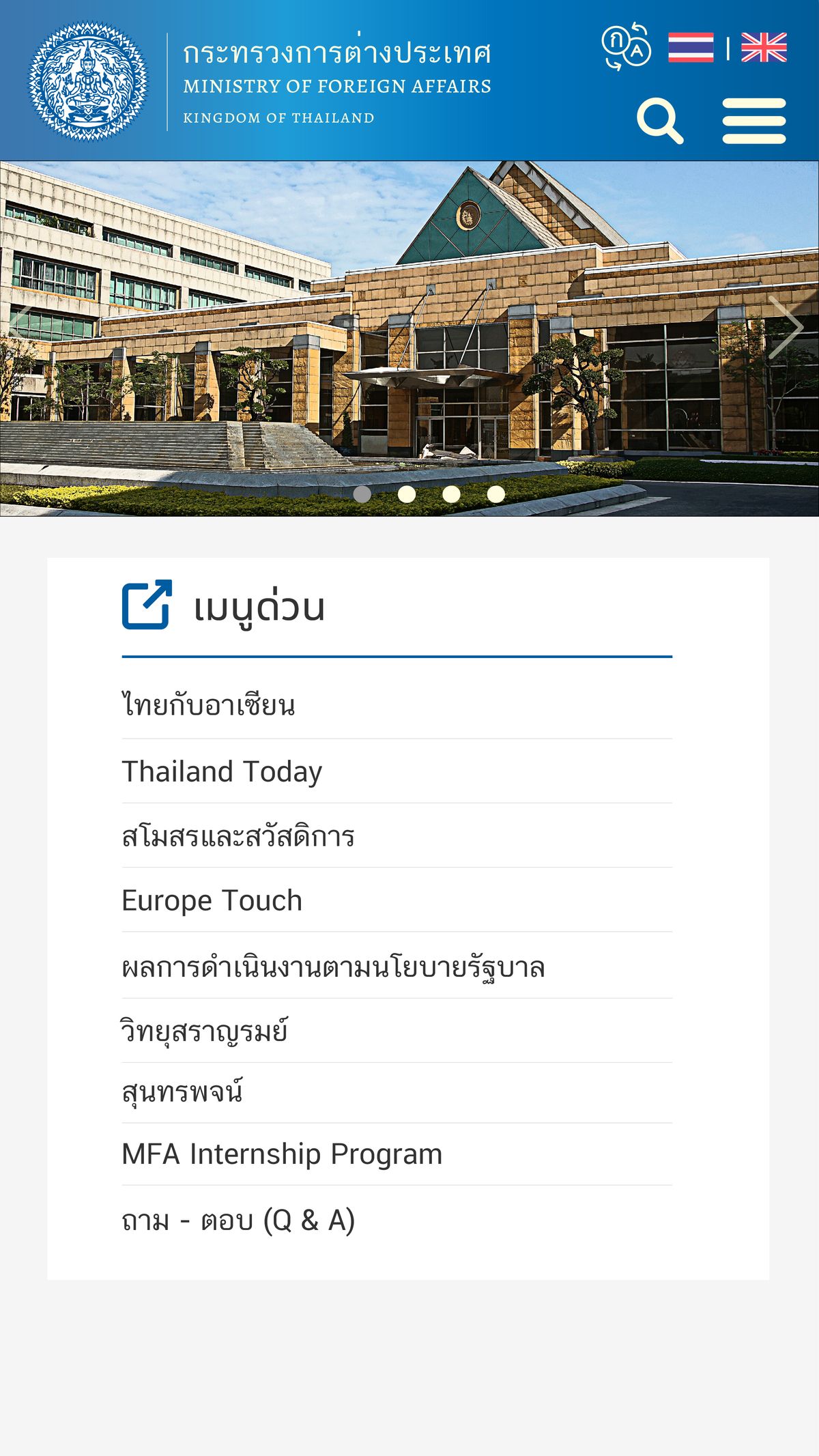Screen dimensions: 819x1456
Task: Select the last carousel dot
Action: [496, 494]
